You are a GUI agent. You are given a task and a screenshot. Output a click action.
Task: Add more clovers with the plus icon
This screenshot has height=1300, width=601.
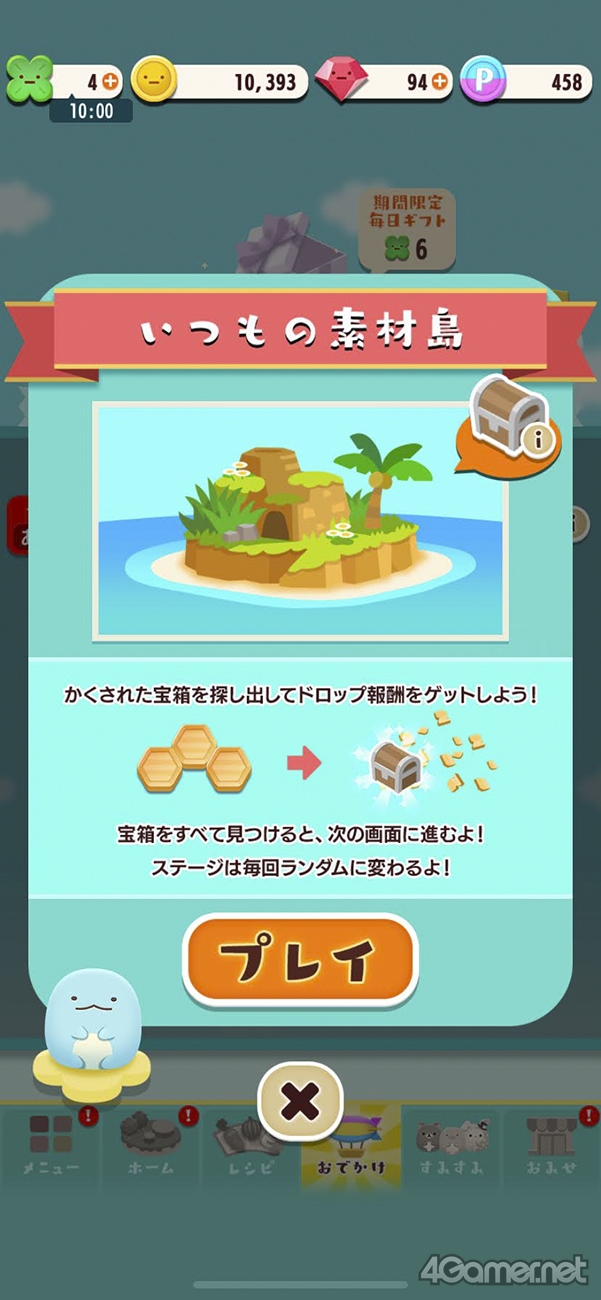click(109, 81)
